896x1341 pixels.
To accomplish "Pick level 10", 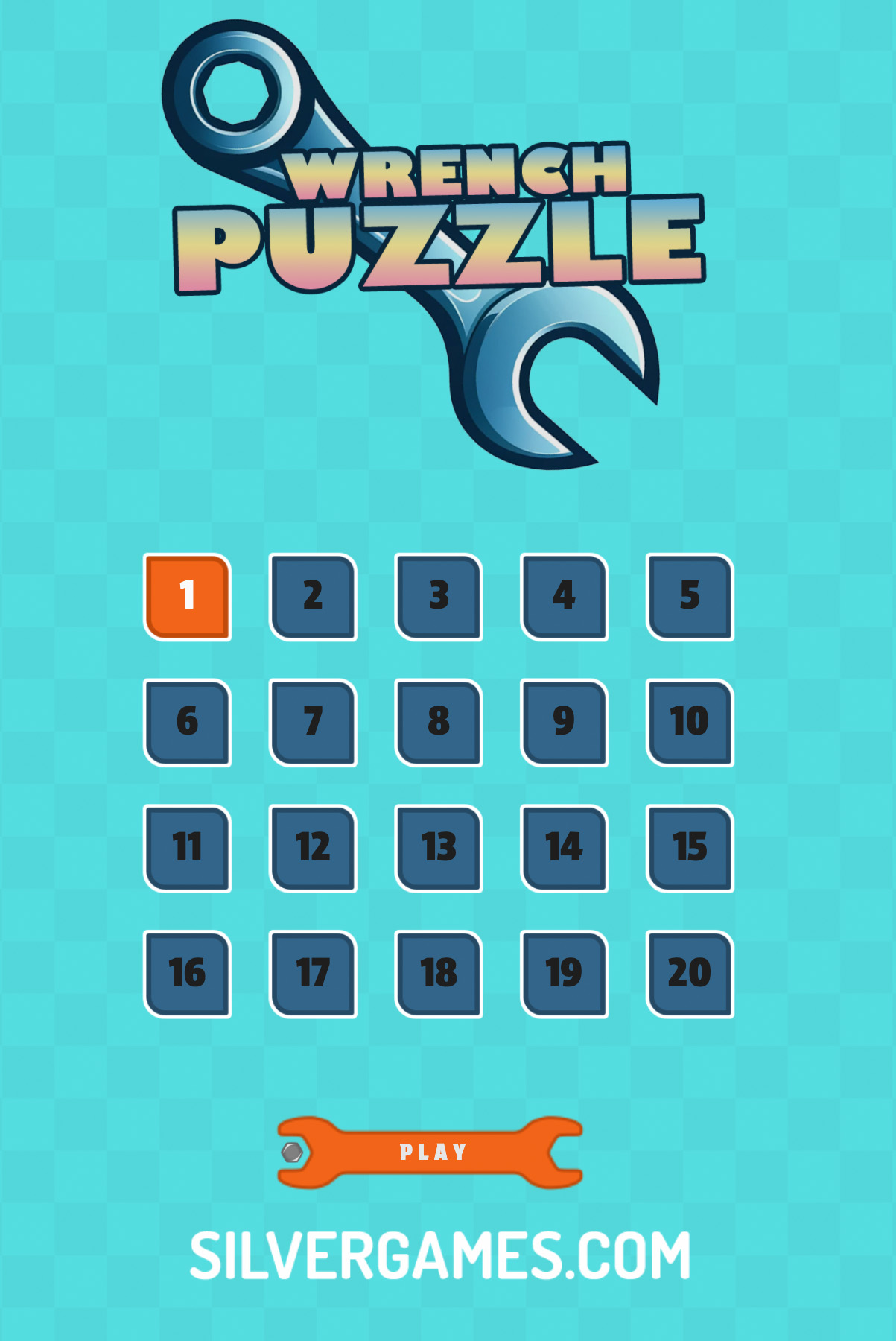I will [690, 723].
